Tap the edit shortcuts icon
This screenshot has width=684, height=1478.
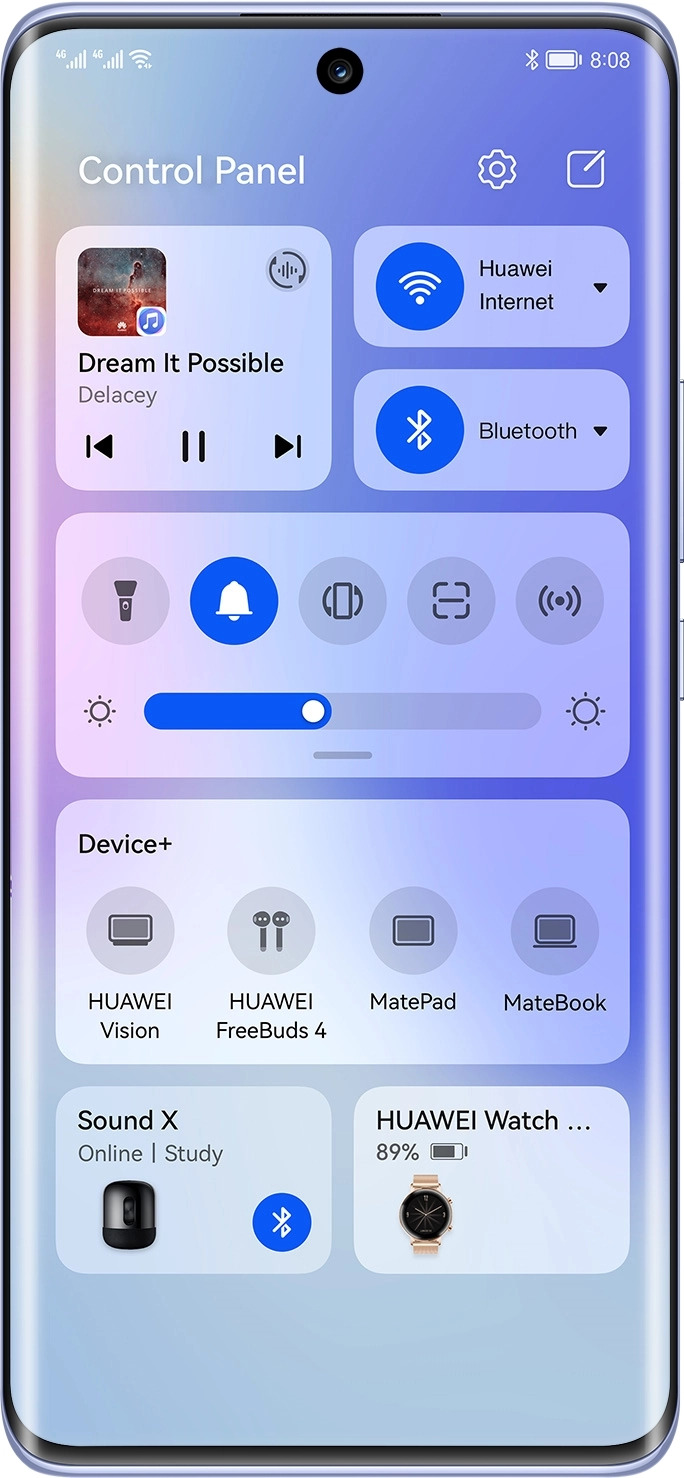[586, 169]
